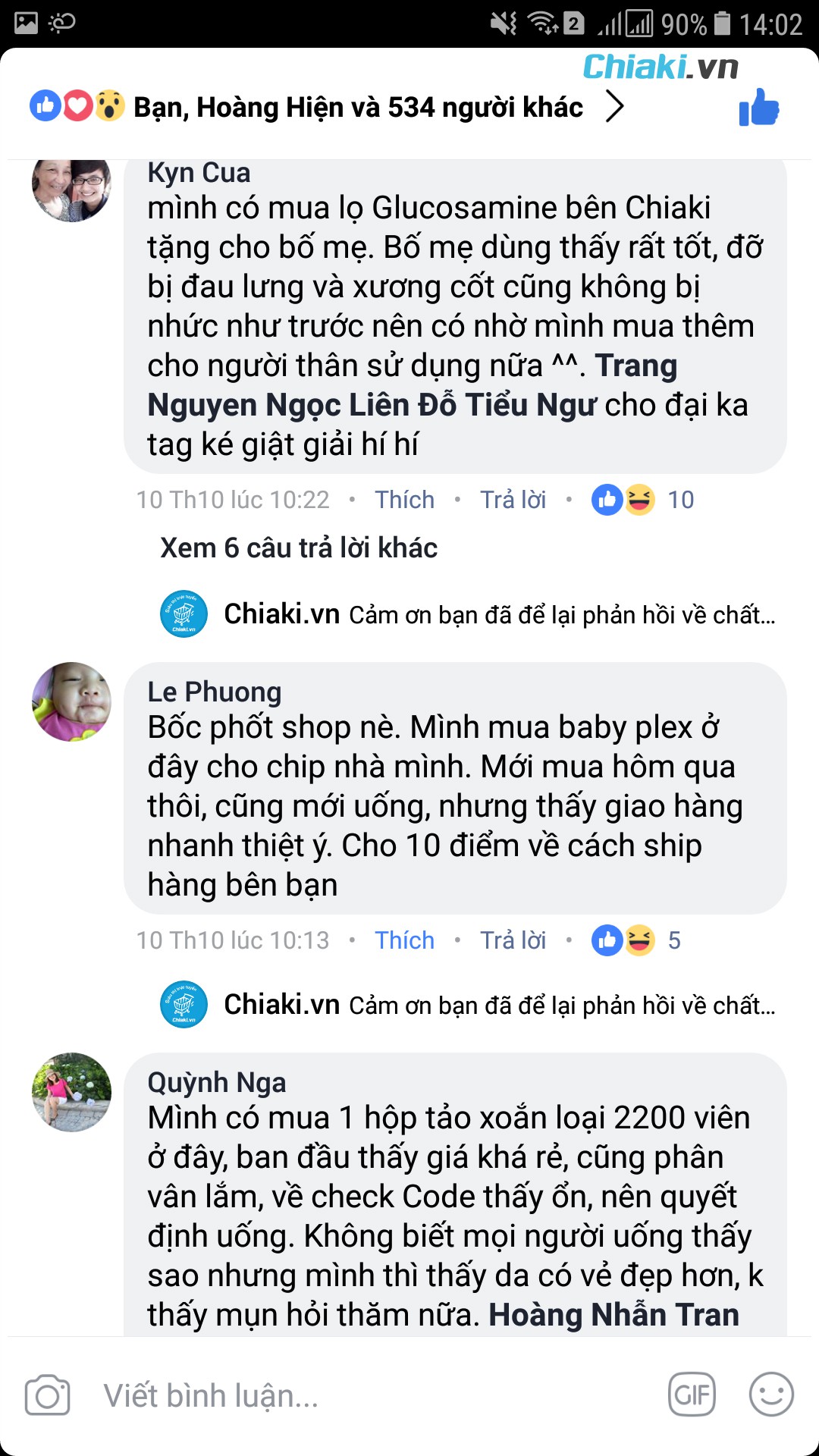The height and width of the screenshot is (1456, 819).
Task: Open the GIF picker
Action: pyautogui.click(x=692, y=1394)
